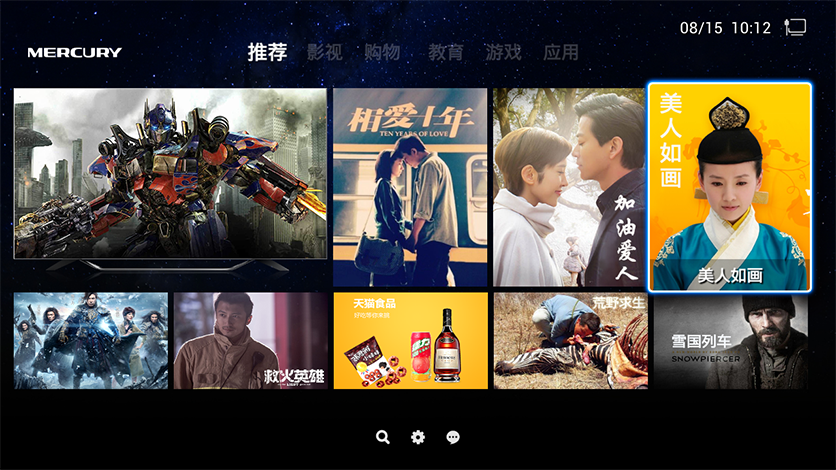Open the search magnifier icon
Screen dimensions: 836x470
coord(383,437)
